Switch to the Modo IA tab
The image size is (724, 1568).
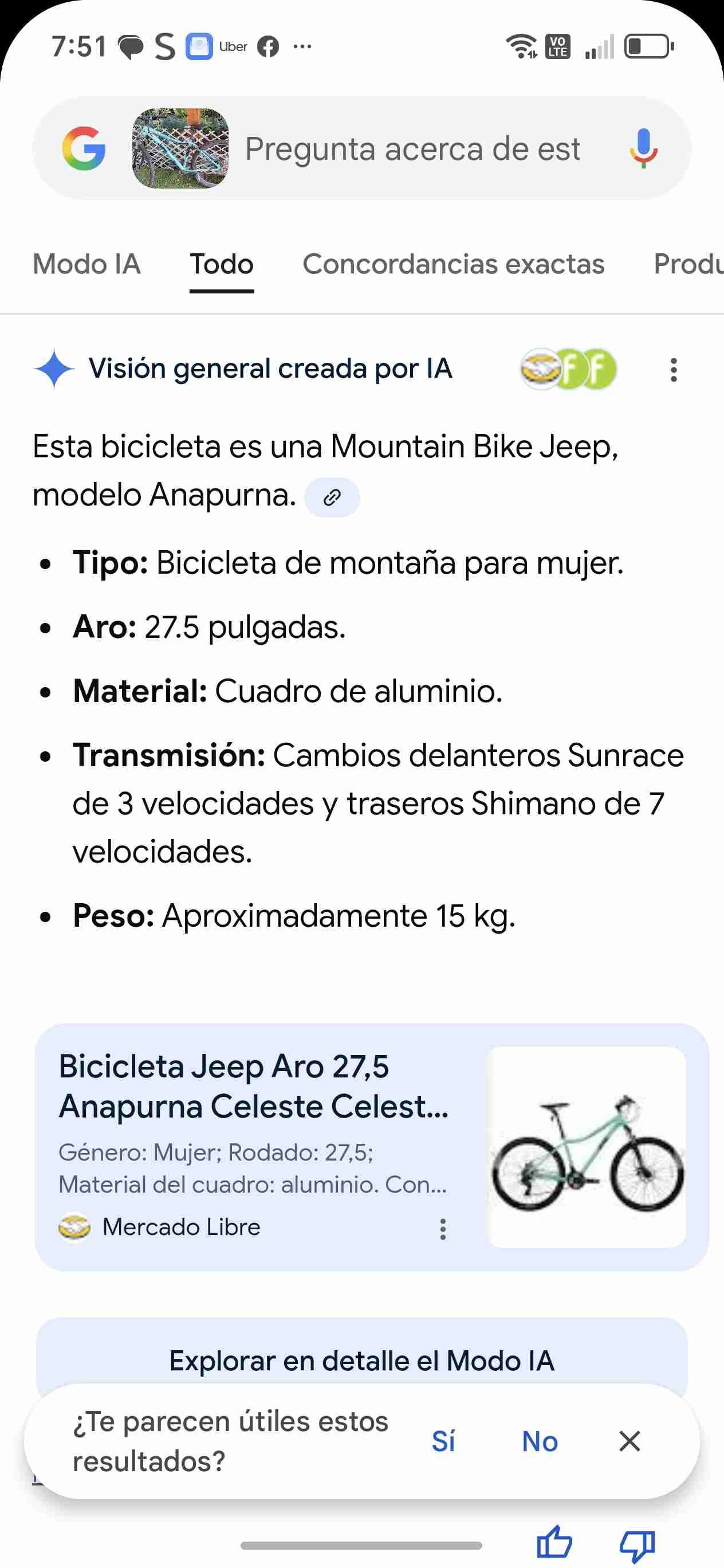88,264
